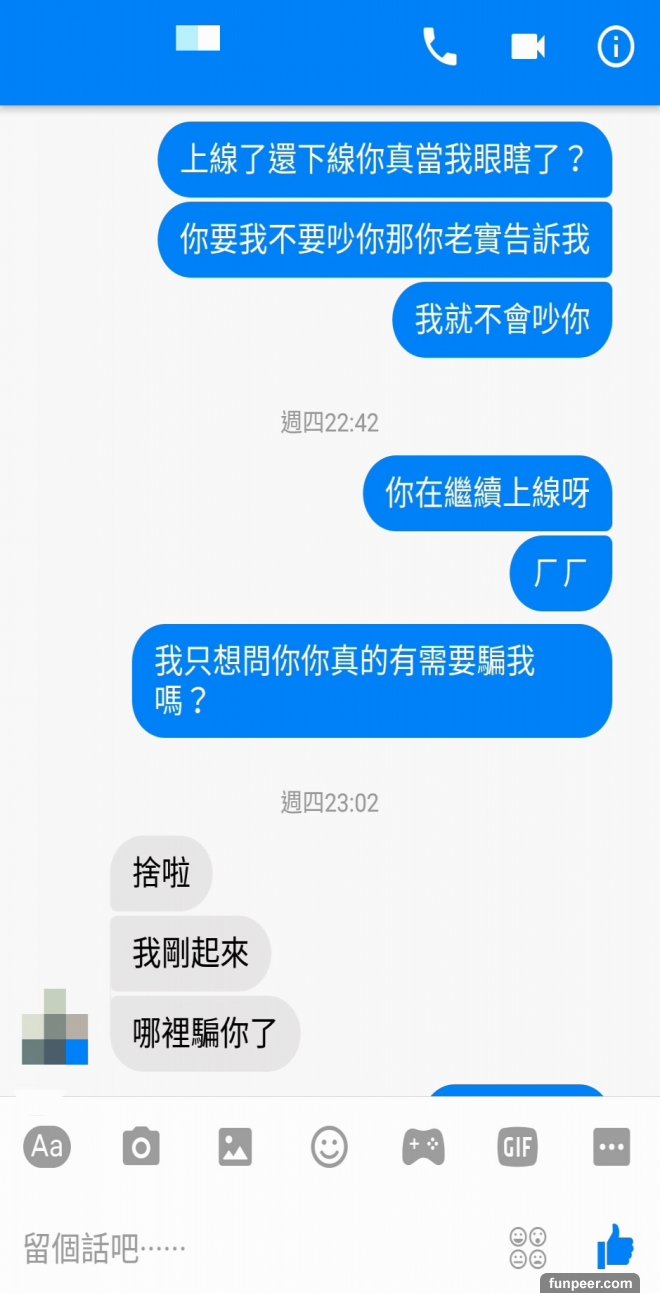Tap the message input field
The image size is (660, 1293).
point(250,1247)
